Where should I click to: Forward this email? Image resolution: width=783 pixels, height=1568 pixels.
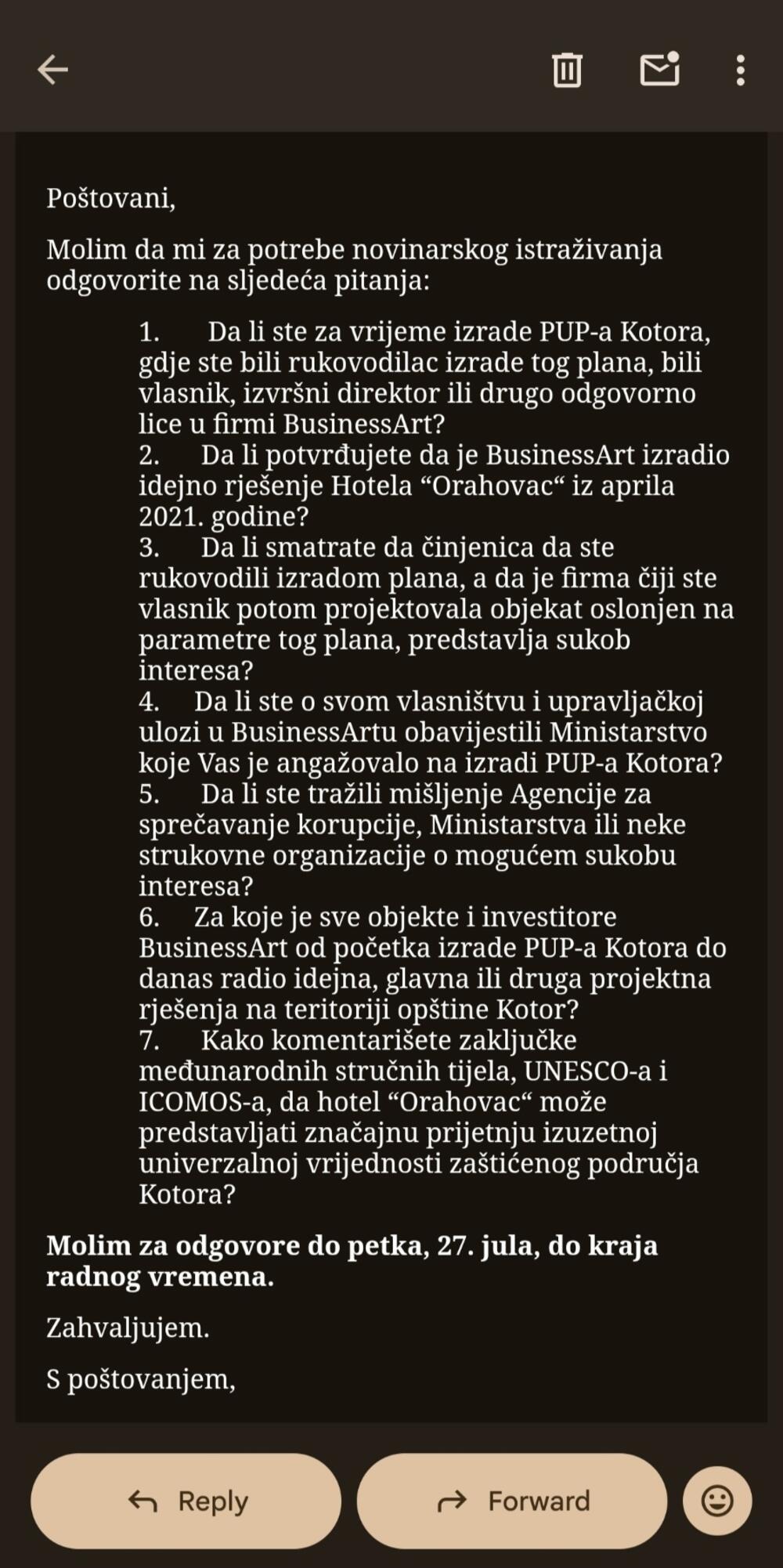[x=512, y=1501]
